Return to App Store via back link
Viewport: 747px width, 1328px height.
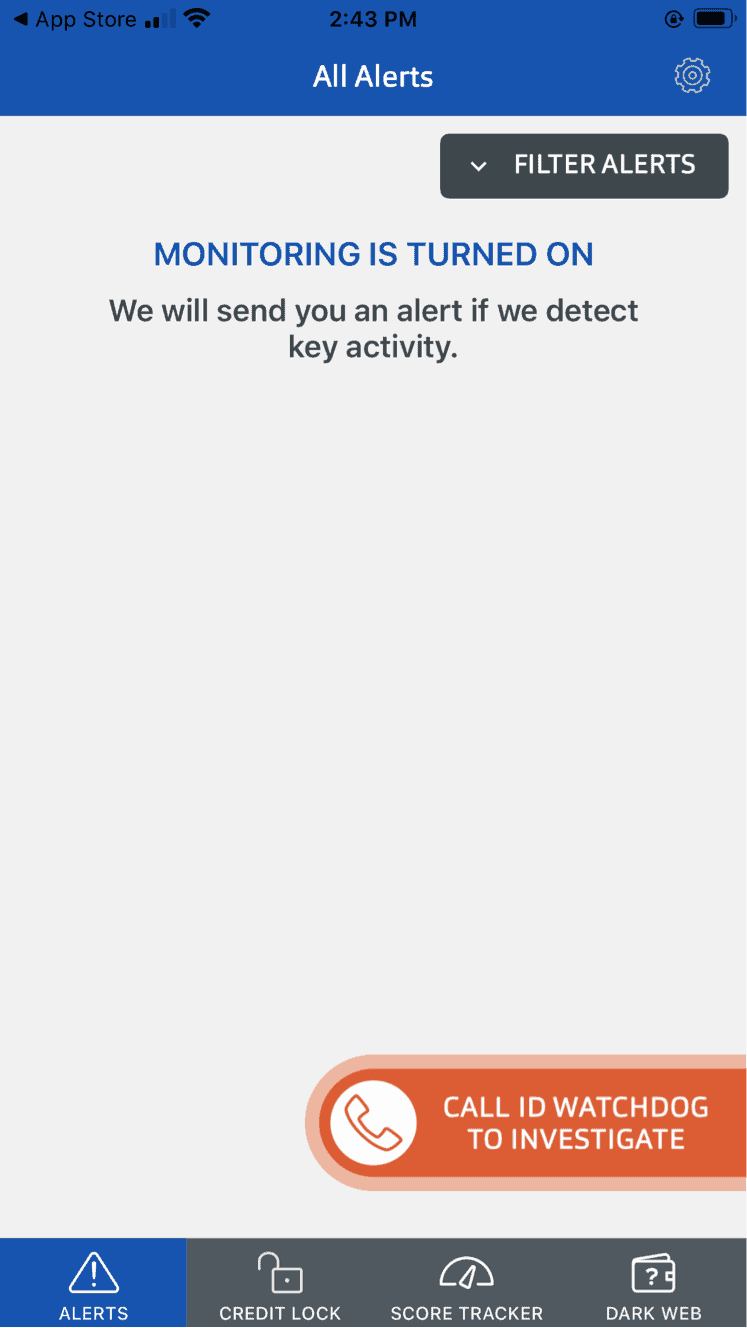click(74, 19)
